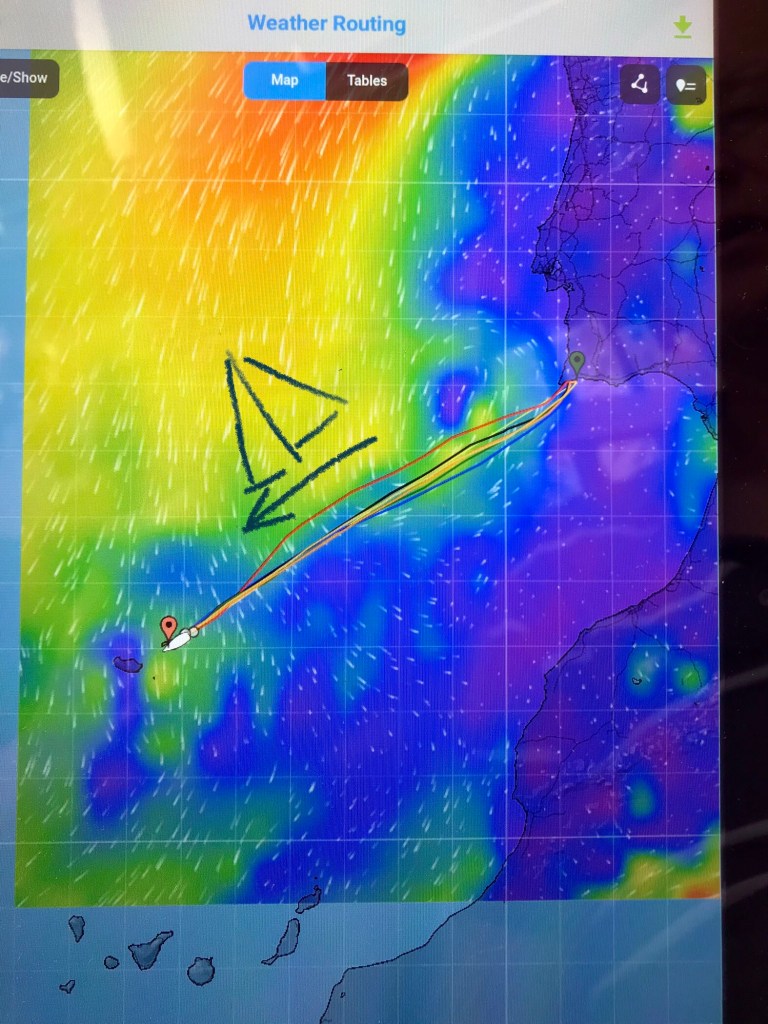Tap the red destination marker
Image resolution: width=768 pixels, height=1024 pixels.
169,628
